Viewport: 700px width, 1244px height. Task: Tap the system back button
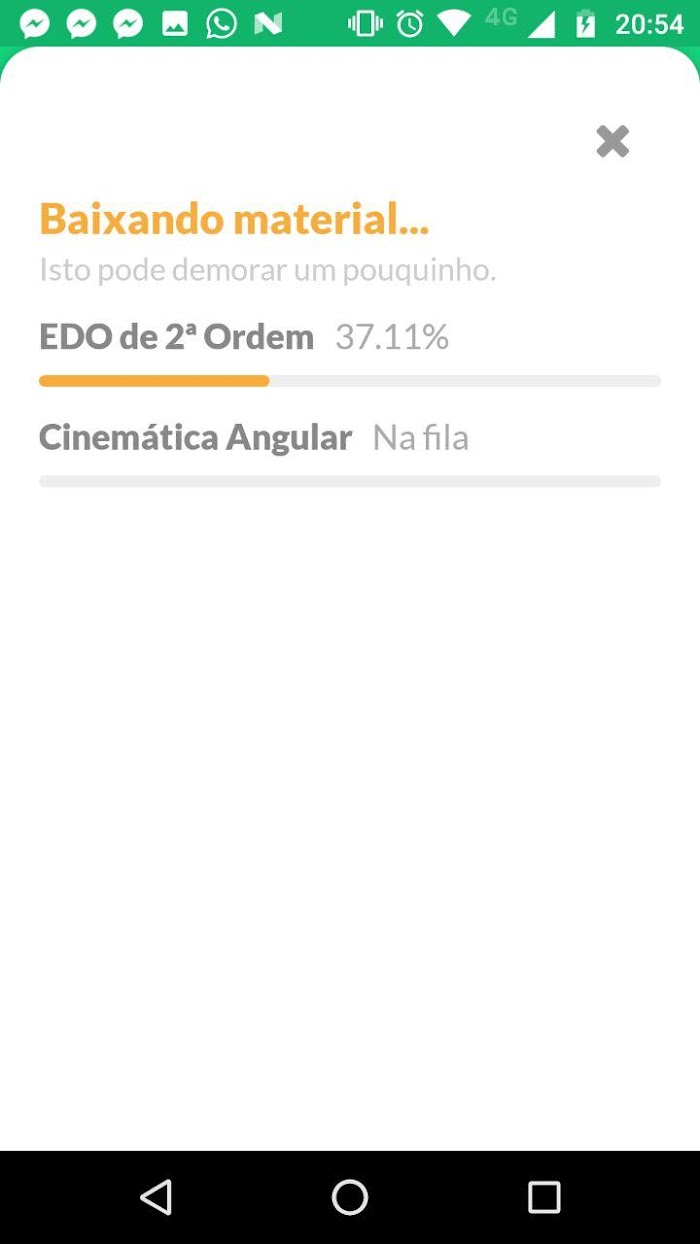tap(156, 1197)
